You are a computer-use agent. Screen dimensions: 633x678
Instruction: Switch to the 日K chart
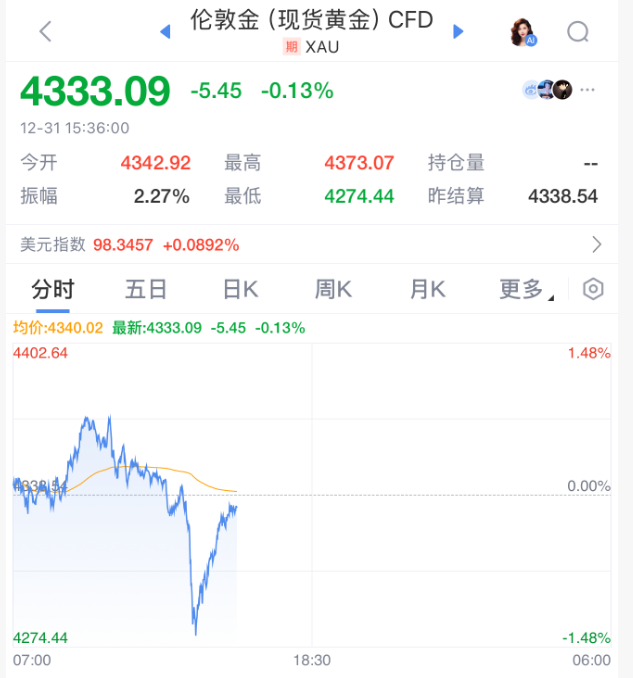coord(240,290)
